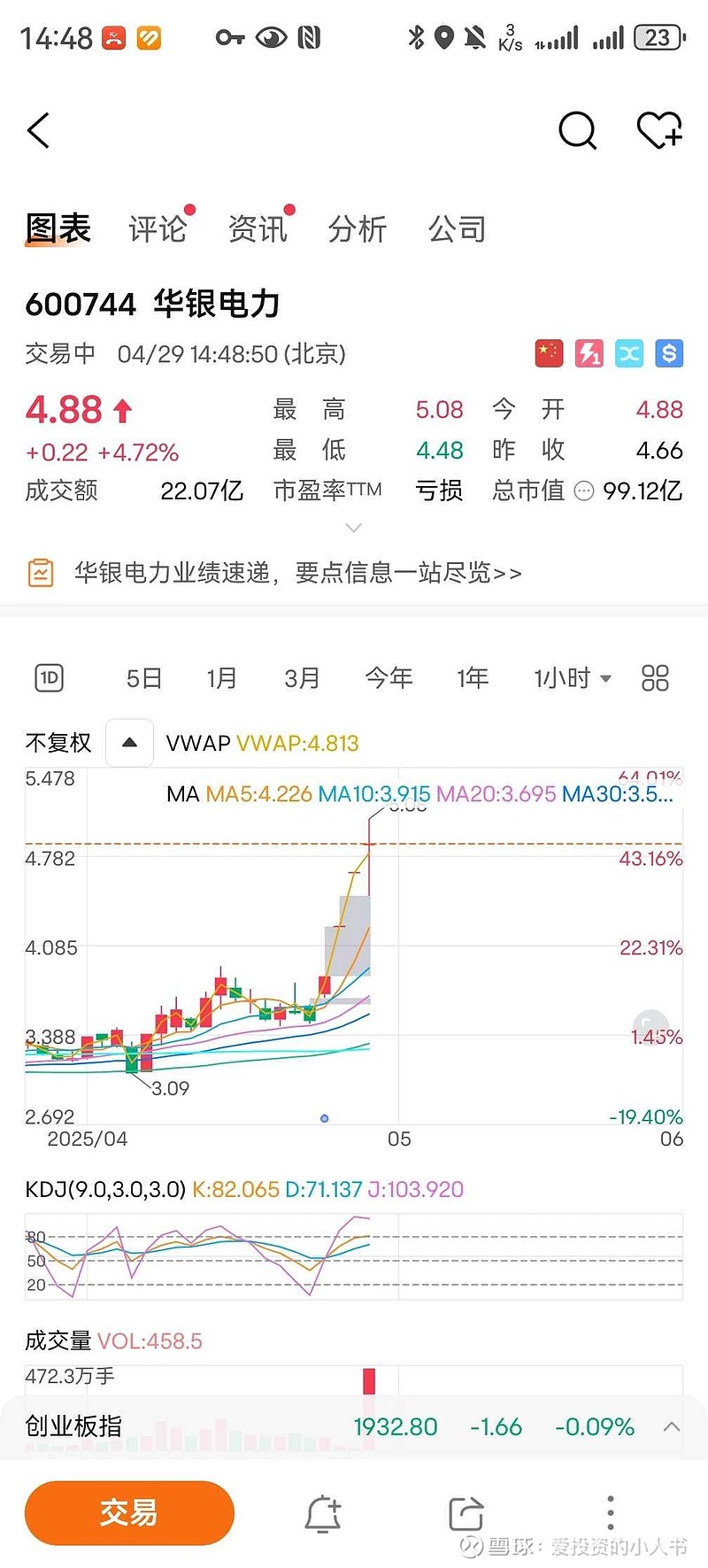Tap the 不复权 adjustment setting
708x1568 pixels.
pyautogui.click(x=58, y=742)
